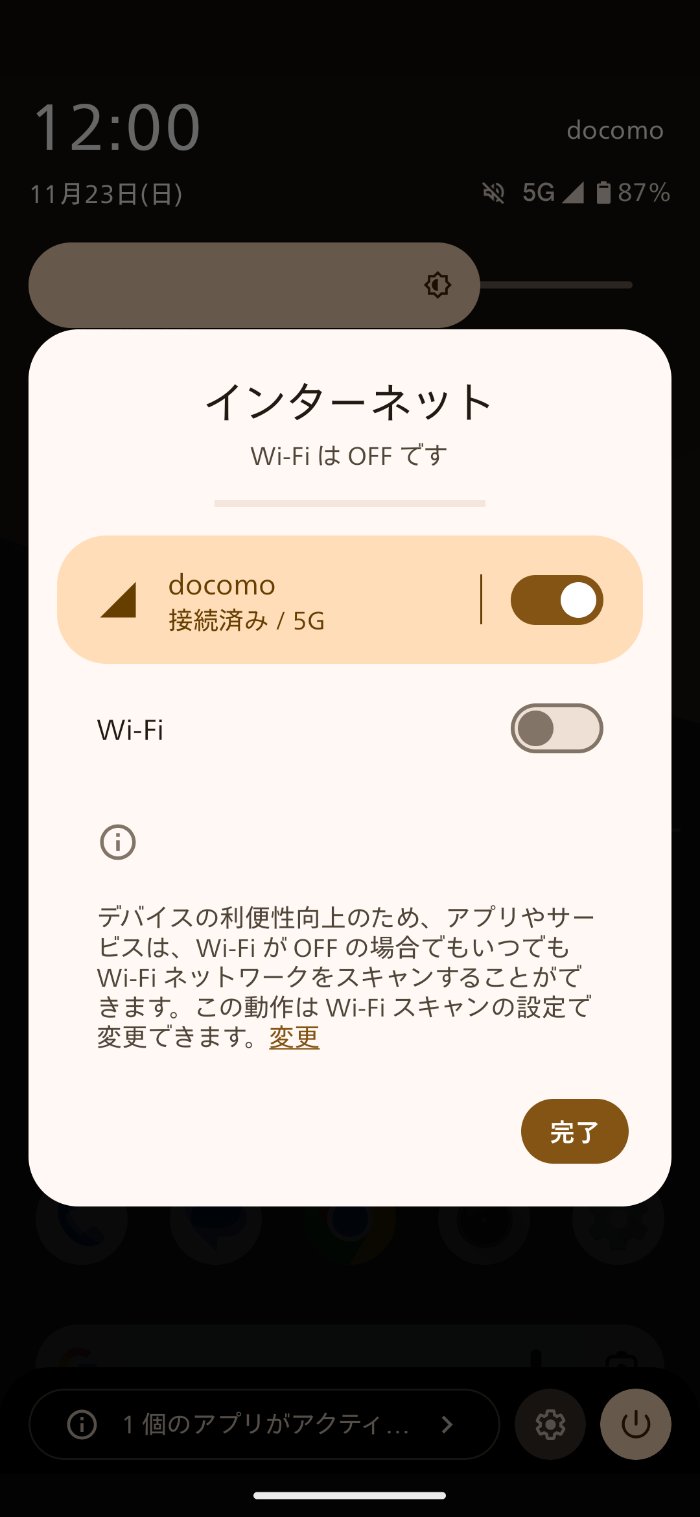Enable the Wi-Fi switch
This screenshot has height=1517, width=700.
[x=556, y=728]
